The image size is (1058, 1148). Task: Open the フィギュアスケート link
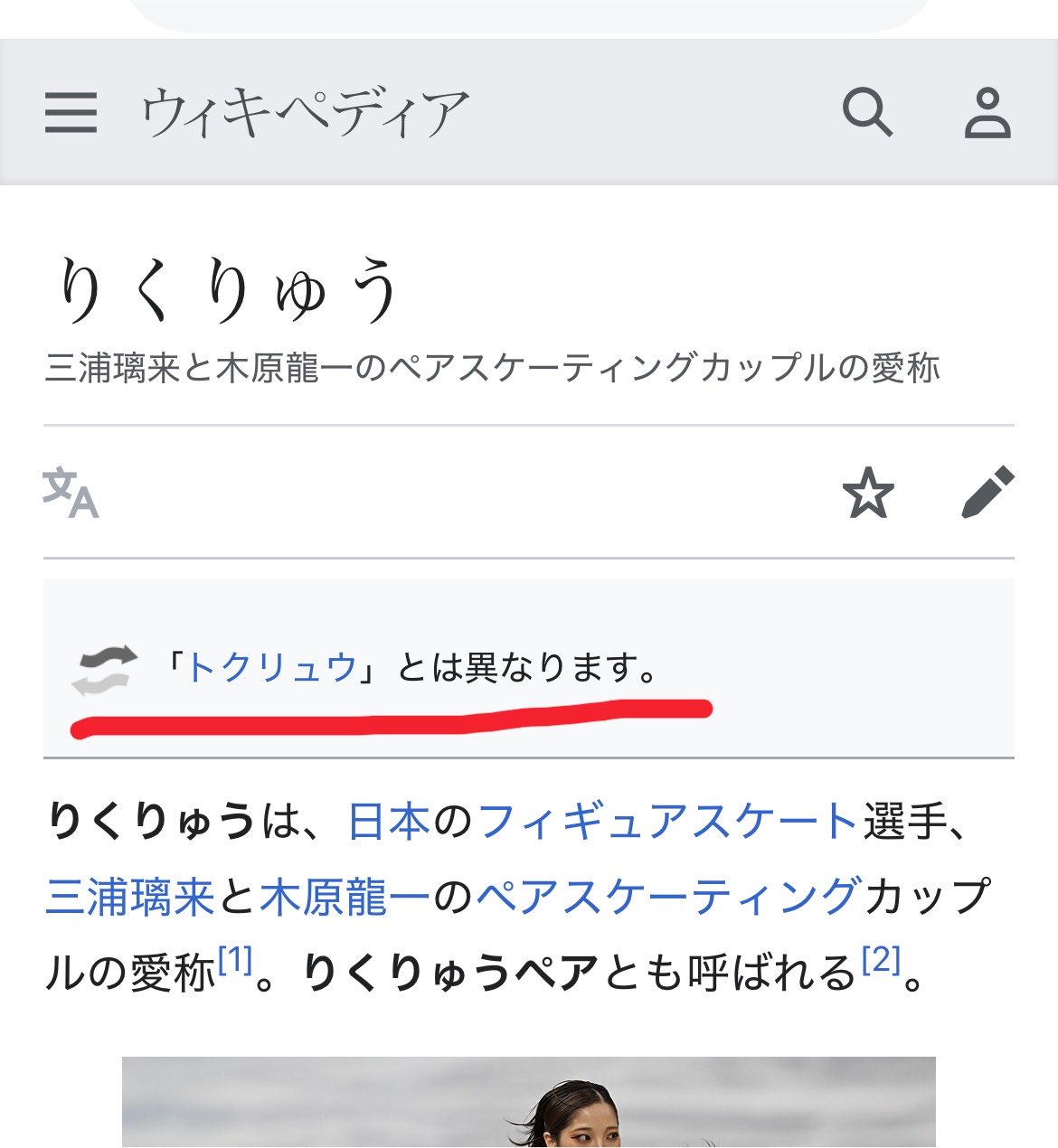click(x=667, y=821)
